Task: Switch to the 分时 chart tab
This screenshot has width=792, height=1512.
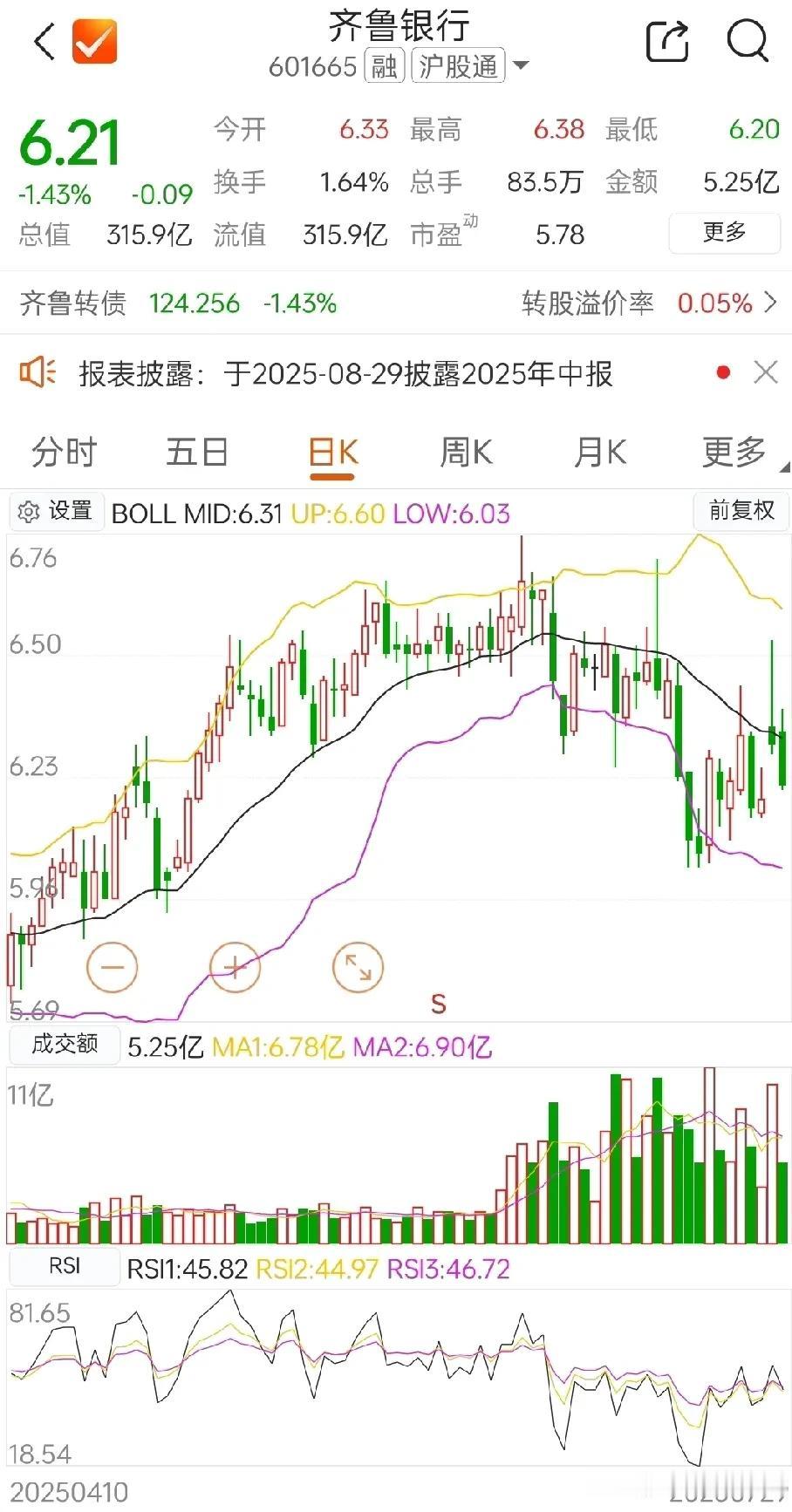Action: pyautogui.click(x=64, y=453)
